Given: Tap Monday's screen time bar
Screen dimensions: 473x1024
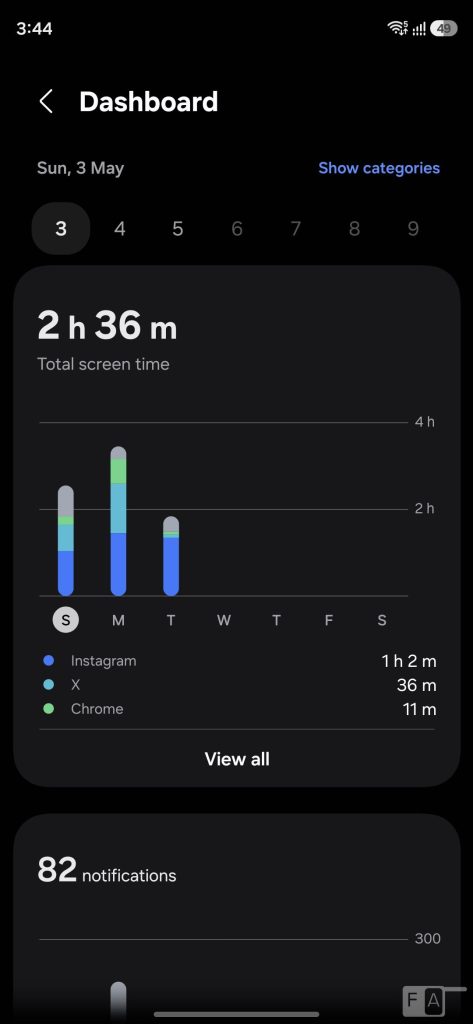Looking at the screenshot, I should click(x=118, y=521).
